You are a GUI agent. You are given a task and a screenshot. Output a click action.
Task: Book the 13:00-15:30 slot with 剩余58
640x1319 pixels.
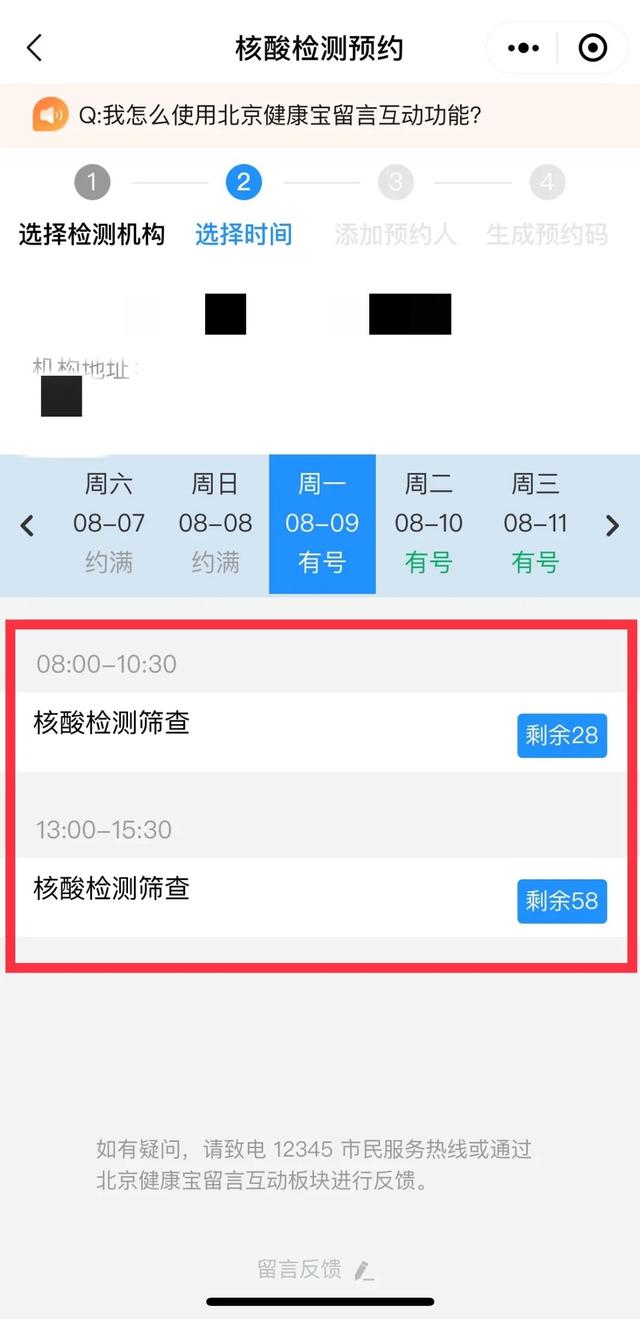(561, 900)
